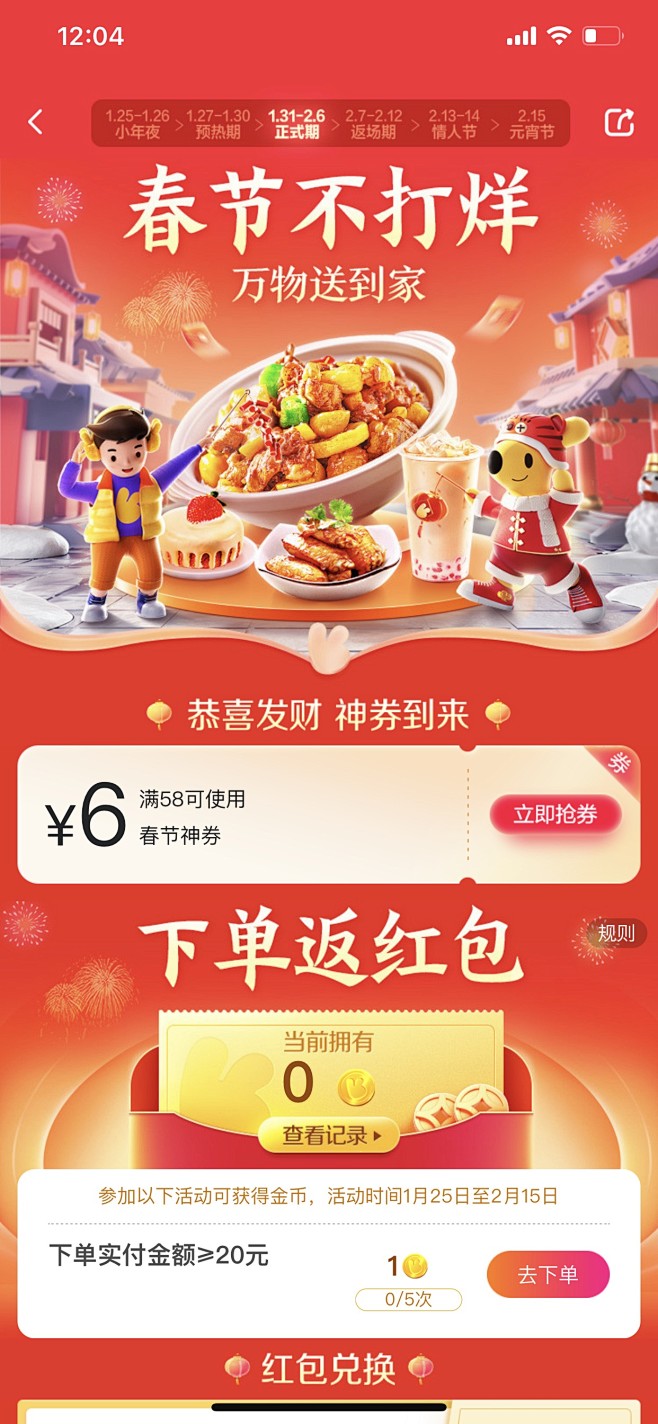Tap 立即抢券 to grab the ¥6 coupon
The height and width of the screenshot is (1424, 658).
(555, 814)
